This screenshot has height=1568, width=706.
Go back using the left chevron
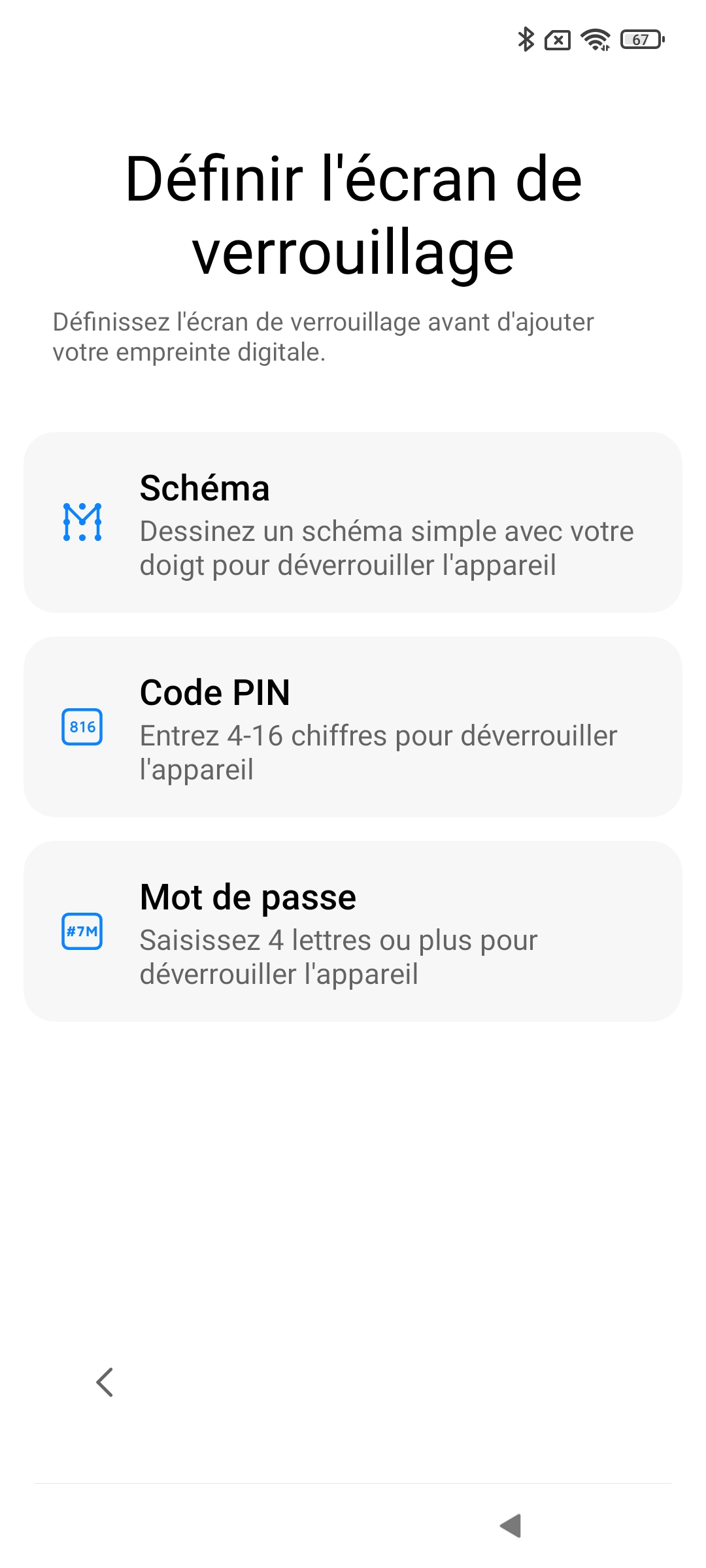click(105, 1382)
